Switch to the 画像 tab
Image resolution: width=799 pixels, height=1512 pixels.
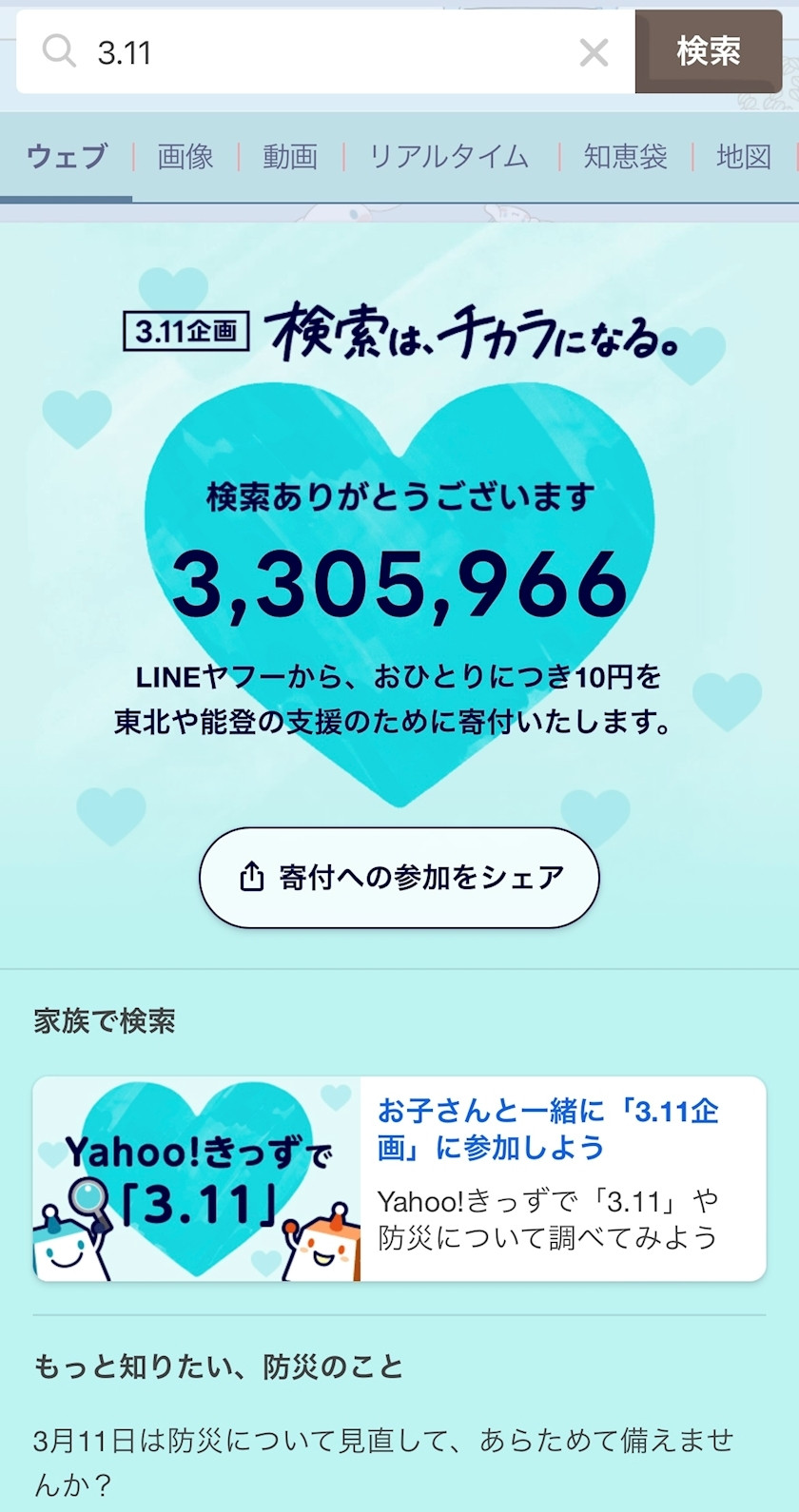(185, 156)
